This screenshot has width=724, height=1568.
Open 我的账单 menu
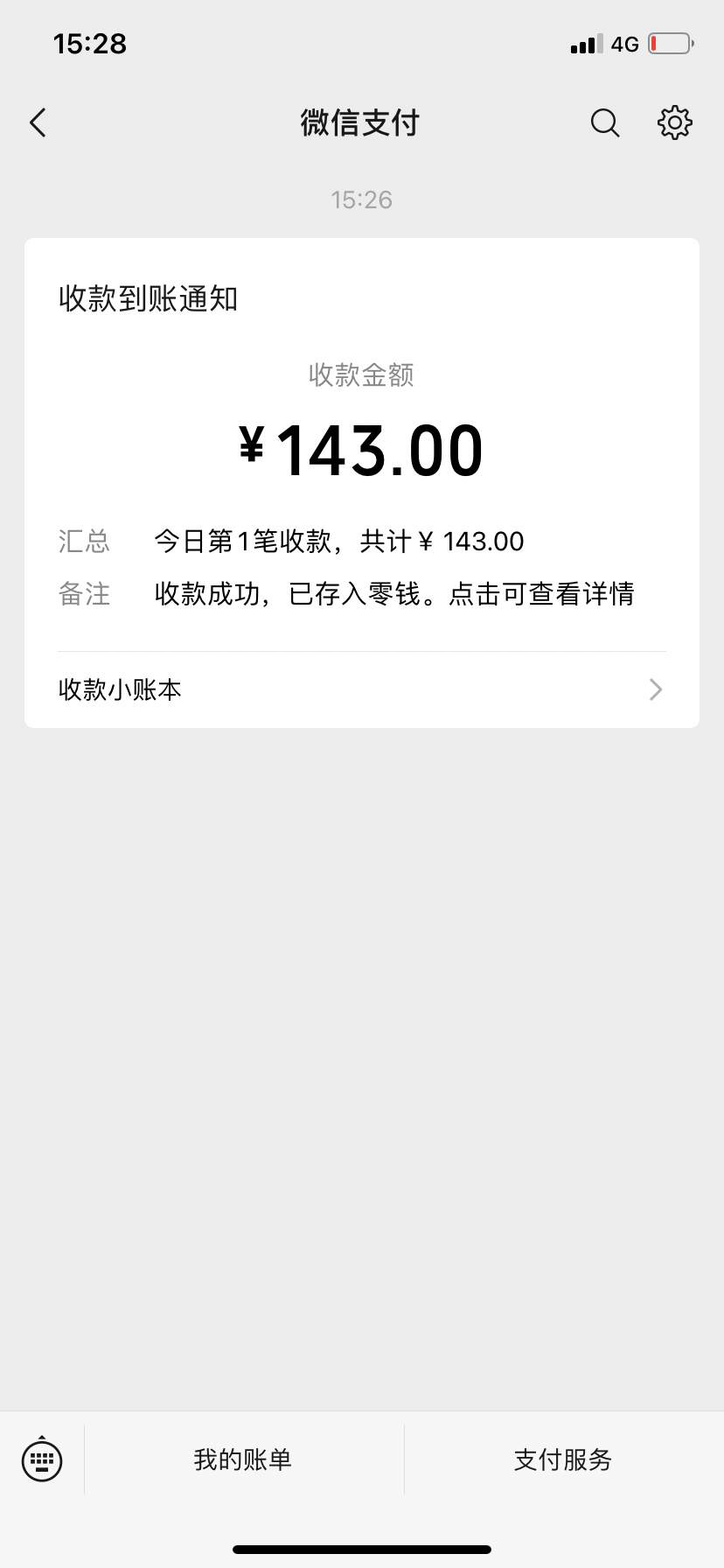coord(244,1459)
